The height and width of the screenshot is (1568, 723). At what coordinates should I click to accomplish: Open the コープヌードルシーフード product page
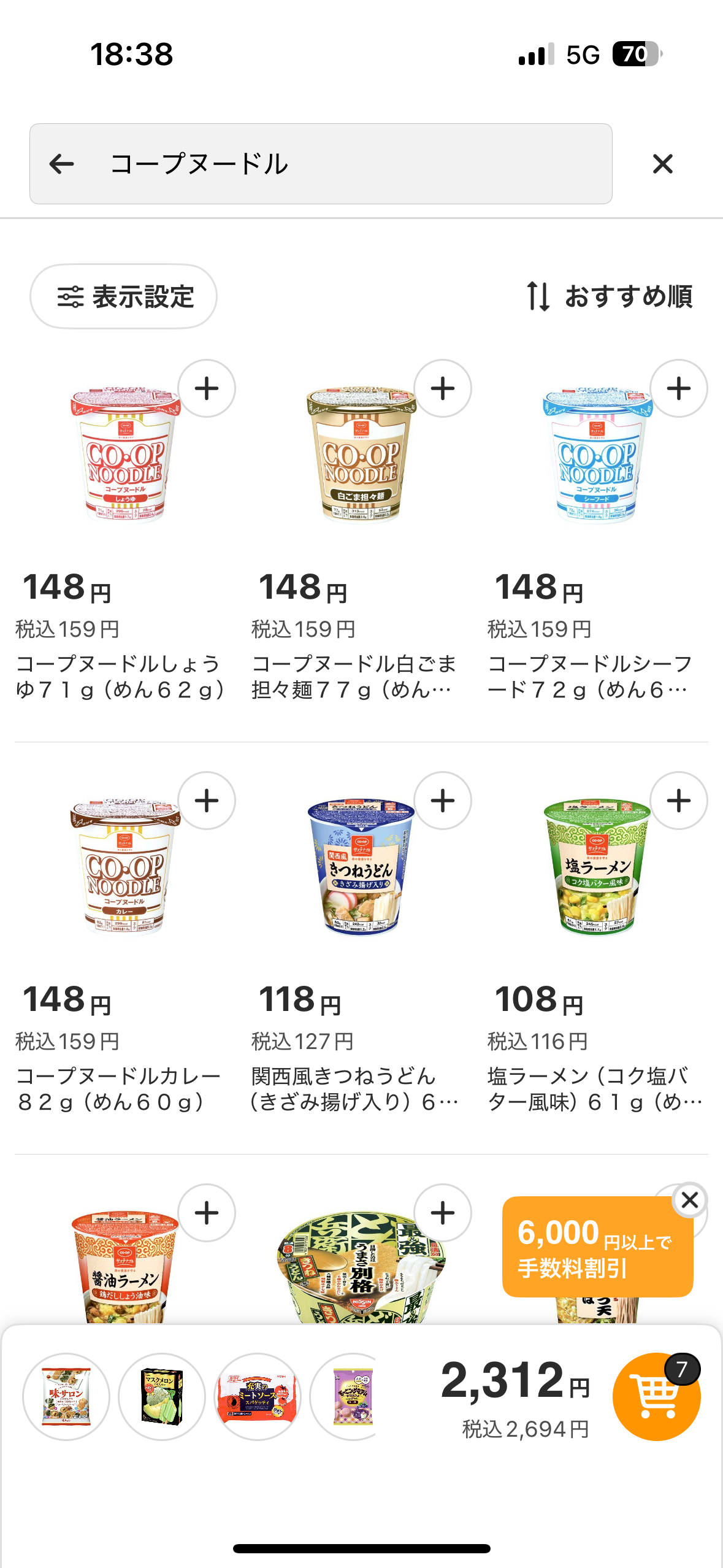(x=597, y=454)
